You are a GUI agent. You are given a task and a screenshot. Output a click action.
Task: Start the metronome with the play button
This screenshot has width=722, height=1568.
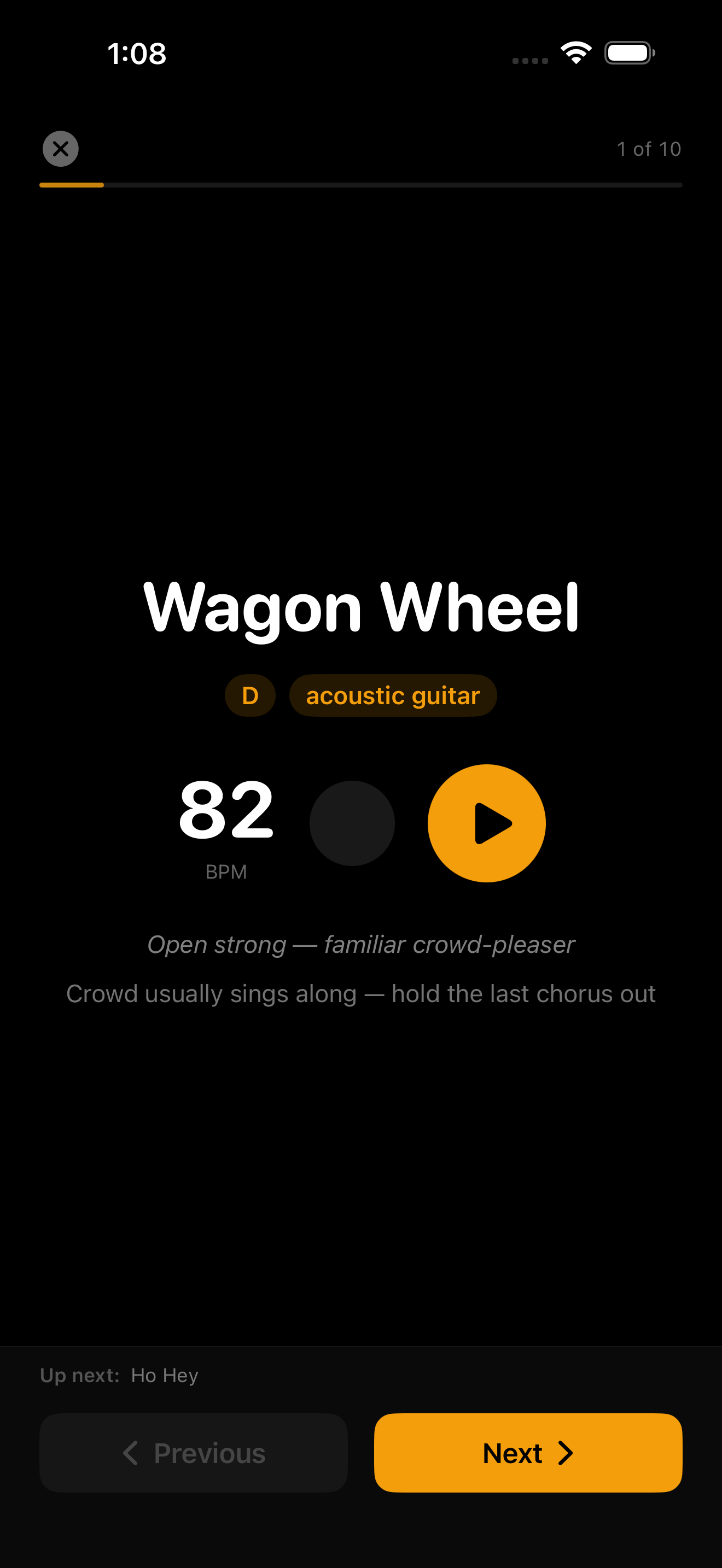click(x=486, y=823)
